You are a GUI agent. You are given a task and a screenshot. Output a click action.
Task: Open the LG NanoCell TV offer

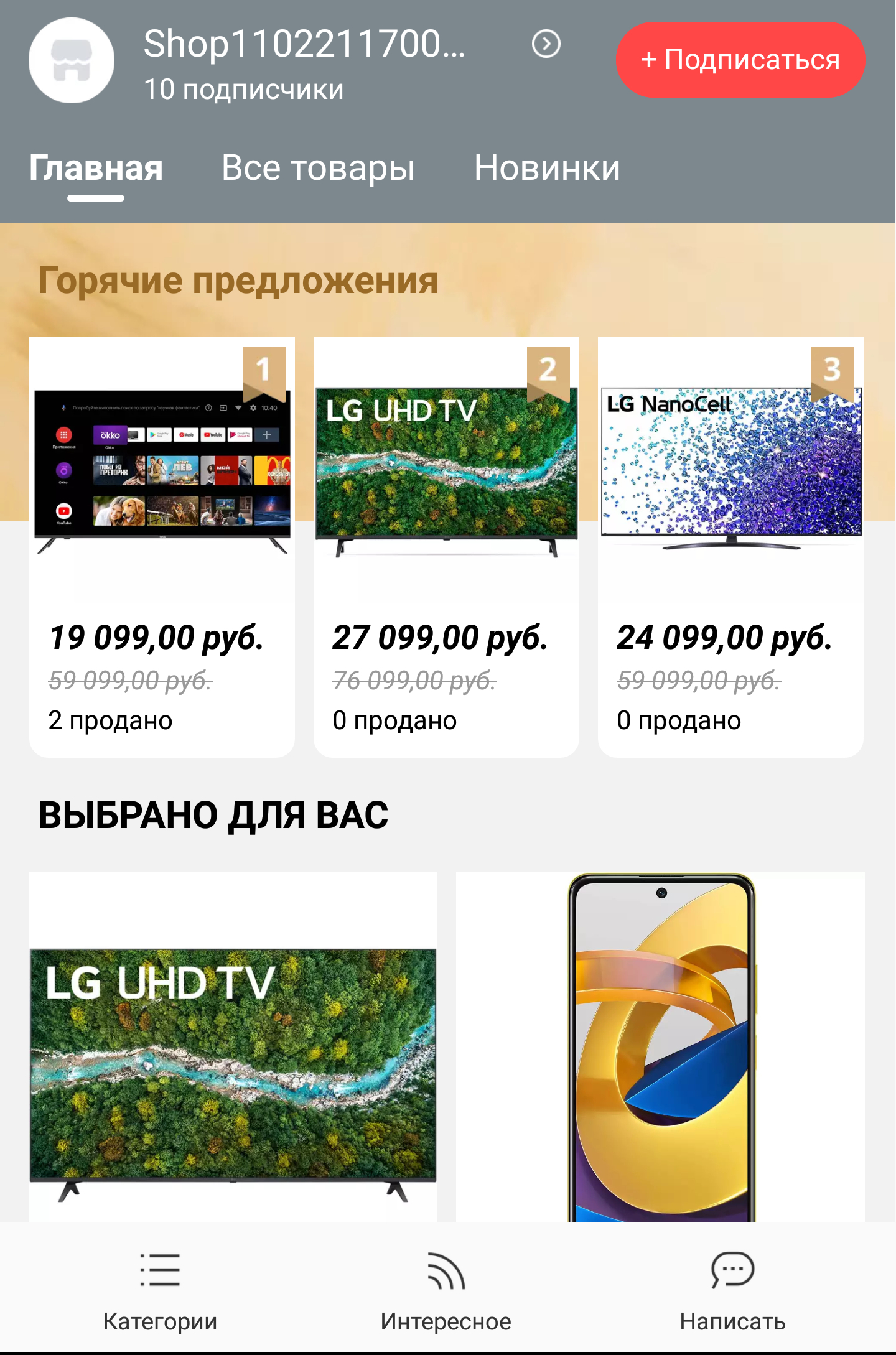(x=730, y=546)
